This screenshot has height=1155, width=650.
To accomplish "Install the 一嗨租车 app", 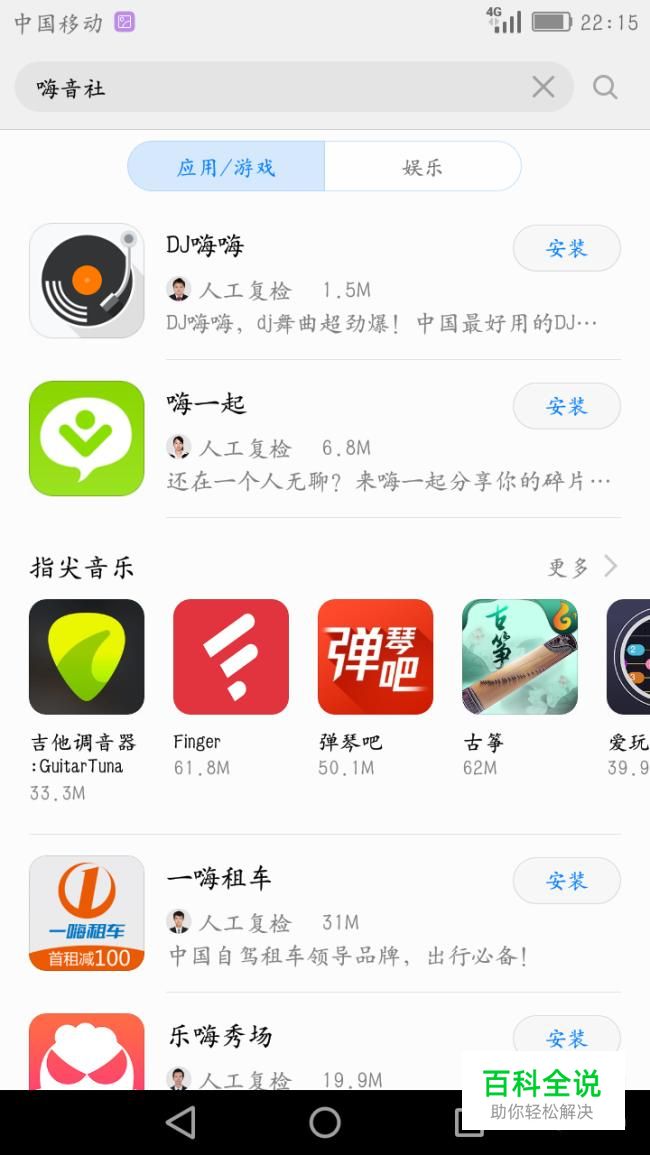I will [x=566, y=881].
